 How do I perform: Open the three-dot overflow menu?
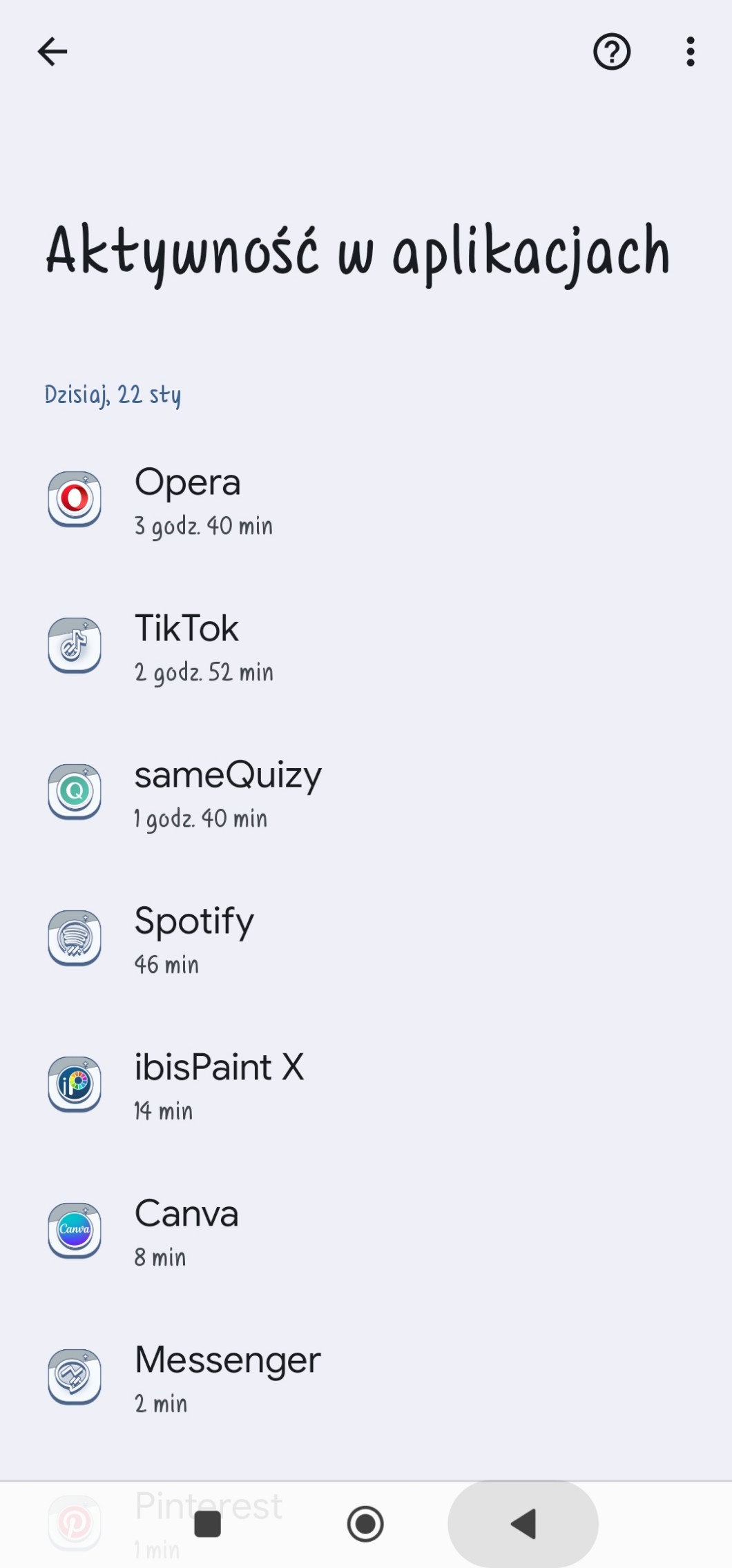(x=690, y=52)
